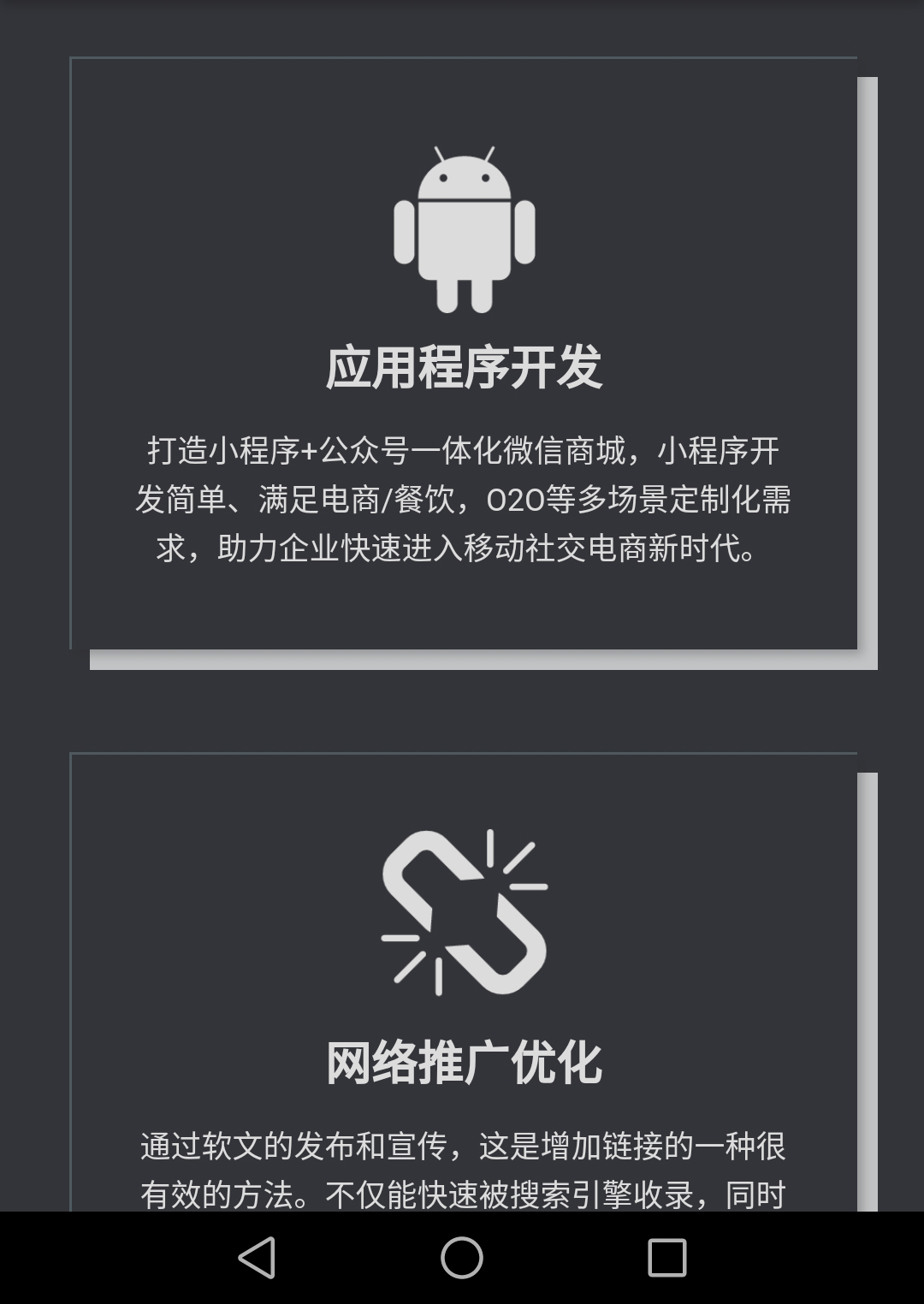
Task: Return to the home screen
Action: (x=462, y=1258)
